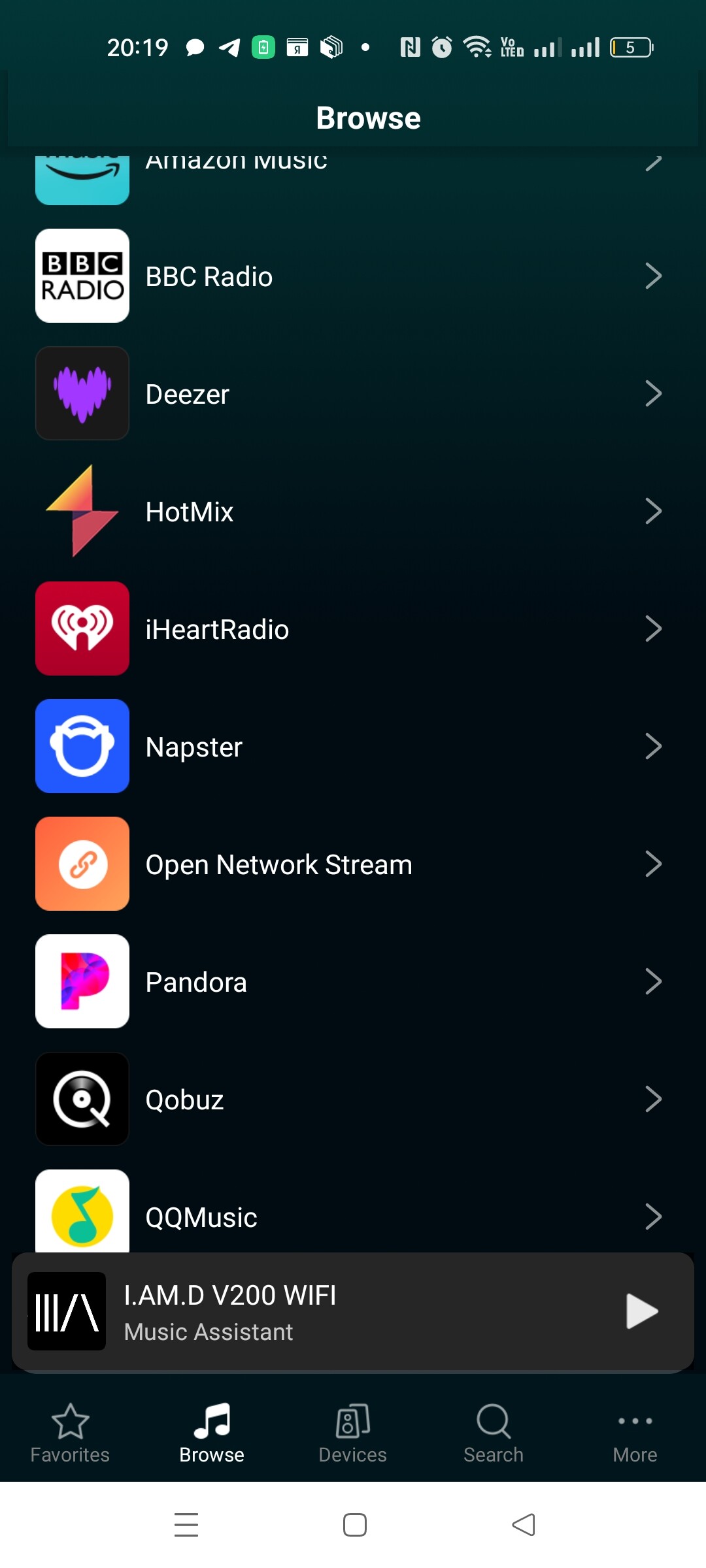This screenshot has width=706, height=1568.
Task: Open the I.AM.D V200 WIFI now-playing bar
Action: click(x=353, y=1311)
